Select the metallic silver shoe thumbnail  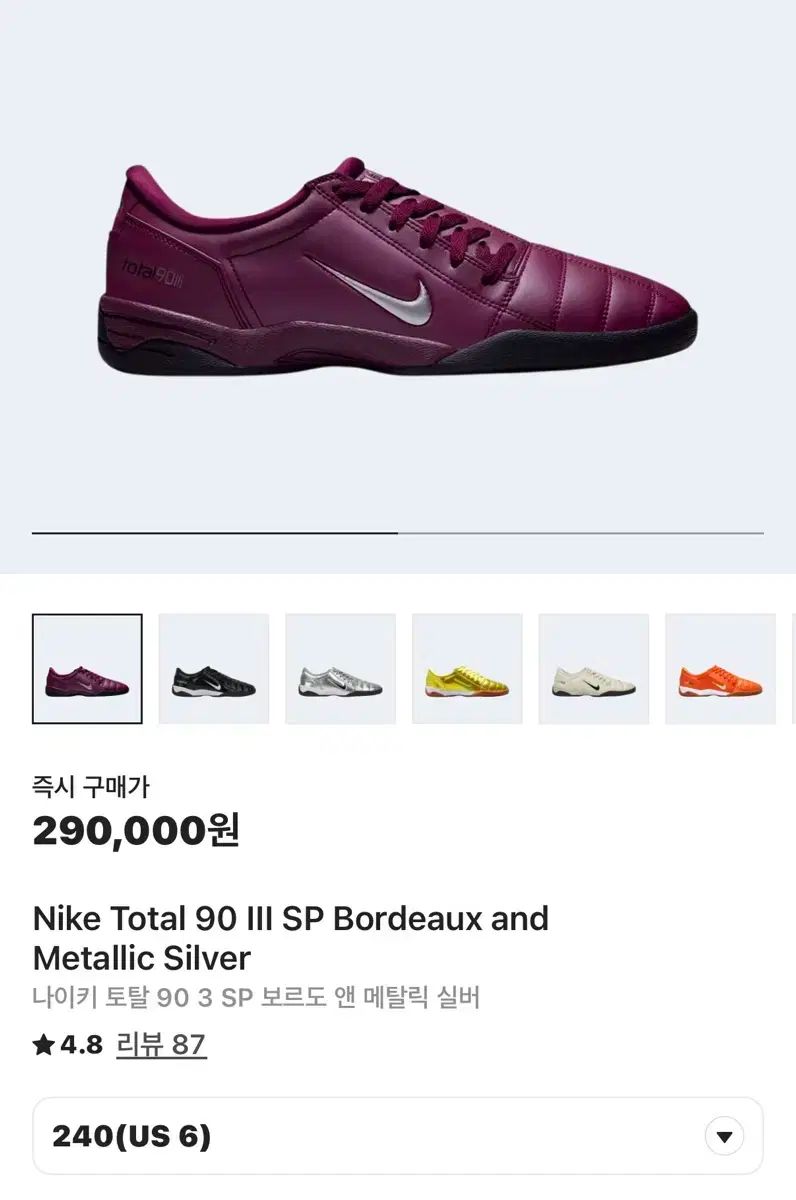coord(340,669)
